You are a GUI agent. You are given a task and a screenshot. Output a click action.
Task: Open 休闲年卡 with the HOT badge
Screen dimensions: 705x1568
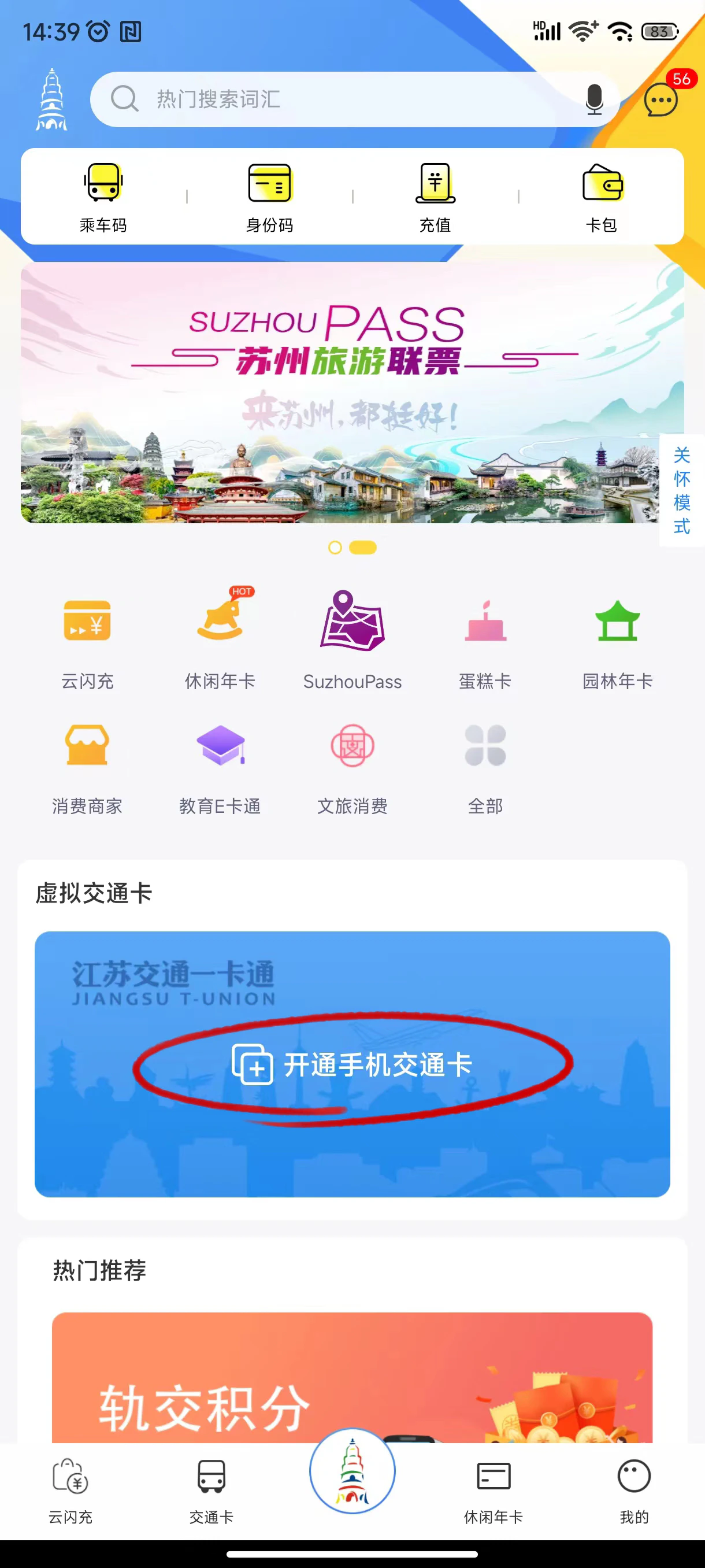tap(220, 639)
